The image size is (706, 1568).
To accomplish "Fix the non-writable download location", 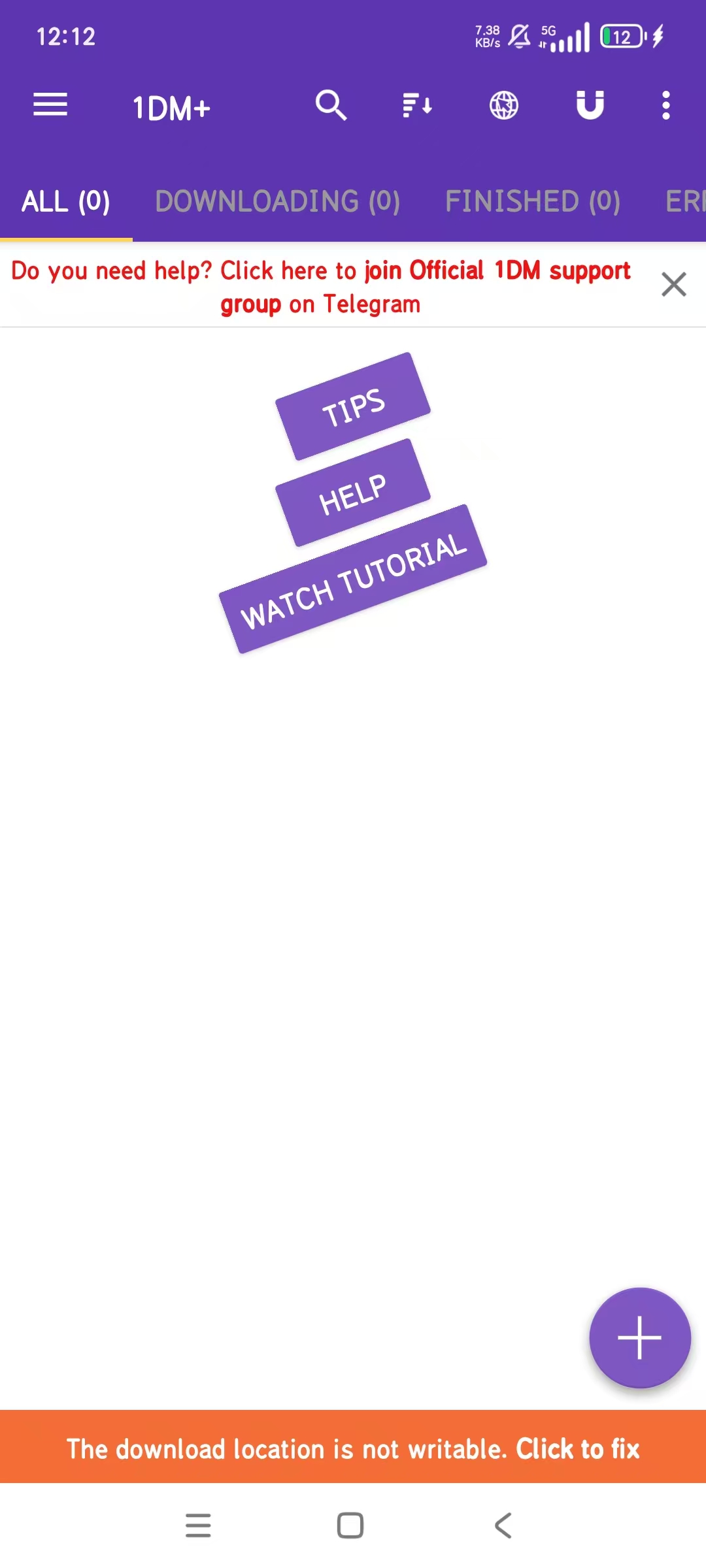I will [353, 1448].
